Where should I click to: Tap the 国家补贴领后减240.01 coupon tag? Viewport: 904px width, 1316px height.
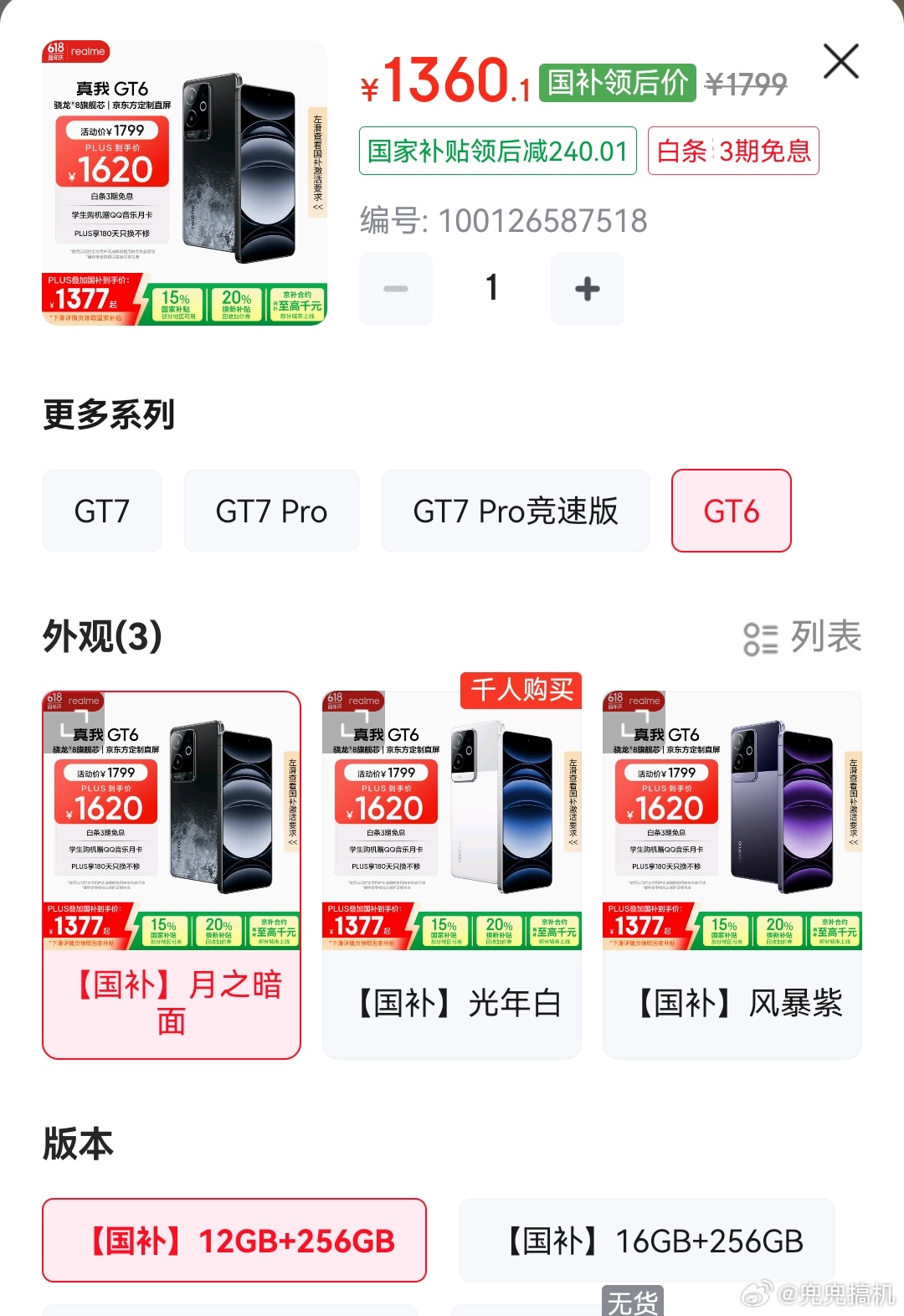[498, 151]
